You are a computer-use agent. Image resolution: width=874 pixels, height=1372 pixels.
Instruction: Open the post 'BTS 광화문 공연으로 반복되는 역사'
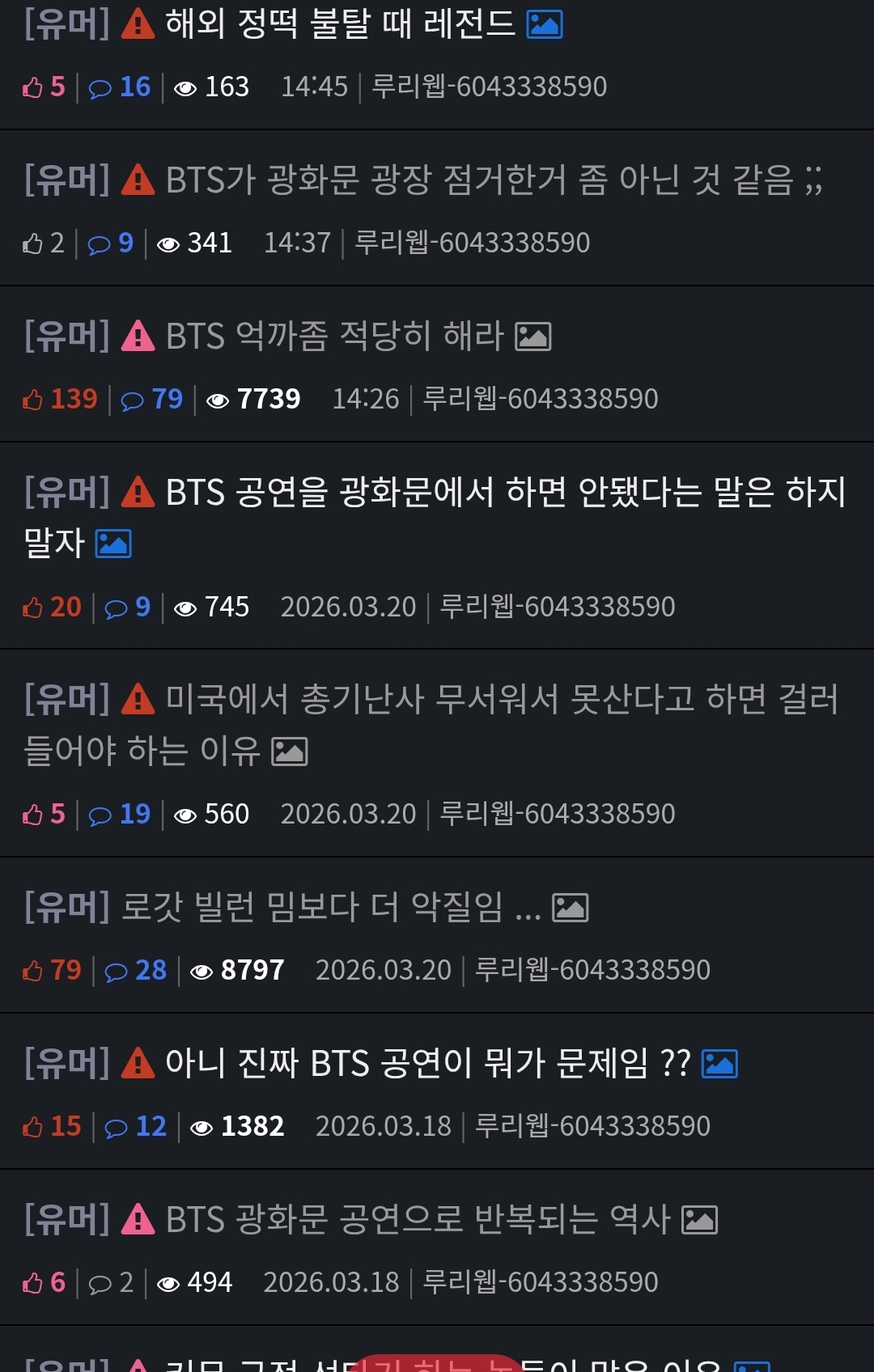tap(418, 1219)
